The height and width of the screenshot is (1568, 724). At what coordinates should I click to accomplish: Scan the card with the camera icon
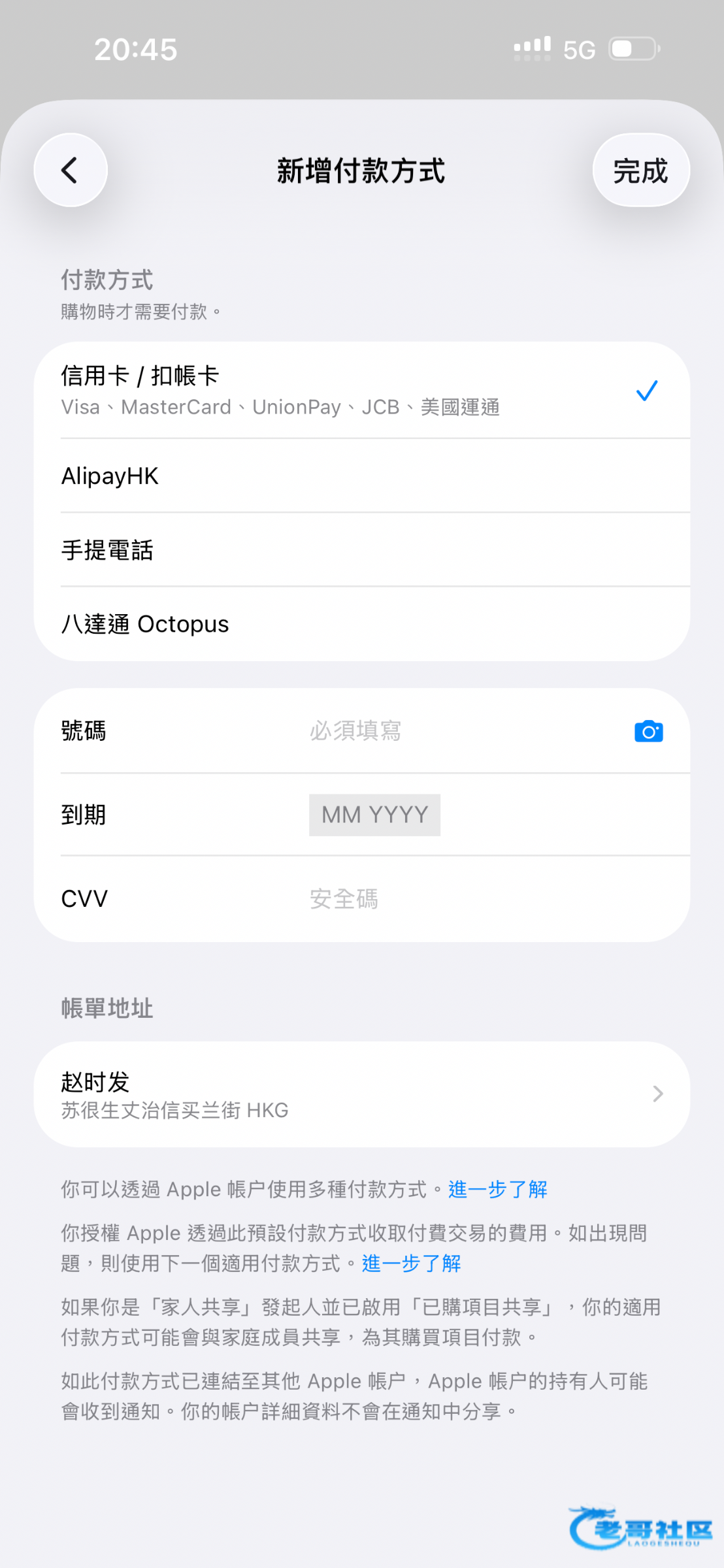[x=648, y=731]
